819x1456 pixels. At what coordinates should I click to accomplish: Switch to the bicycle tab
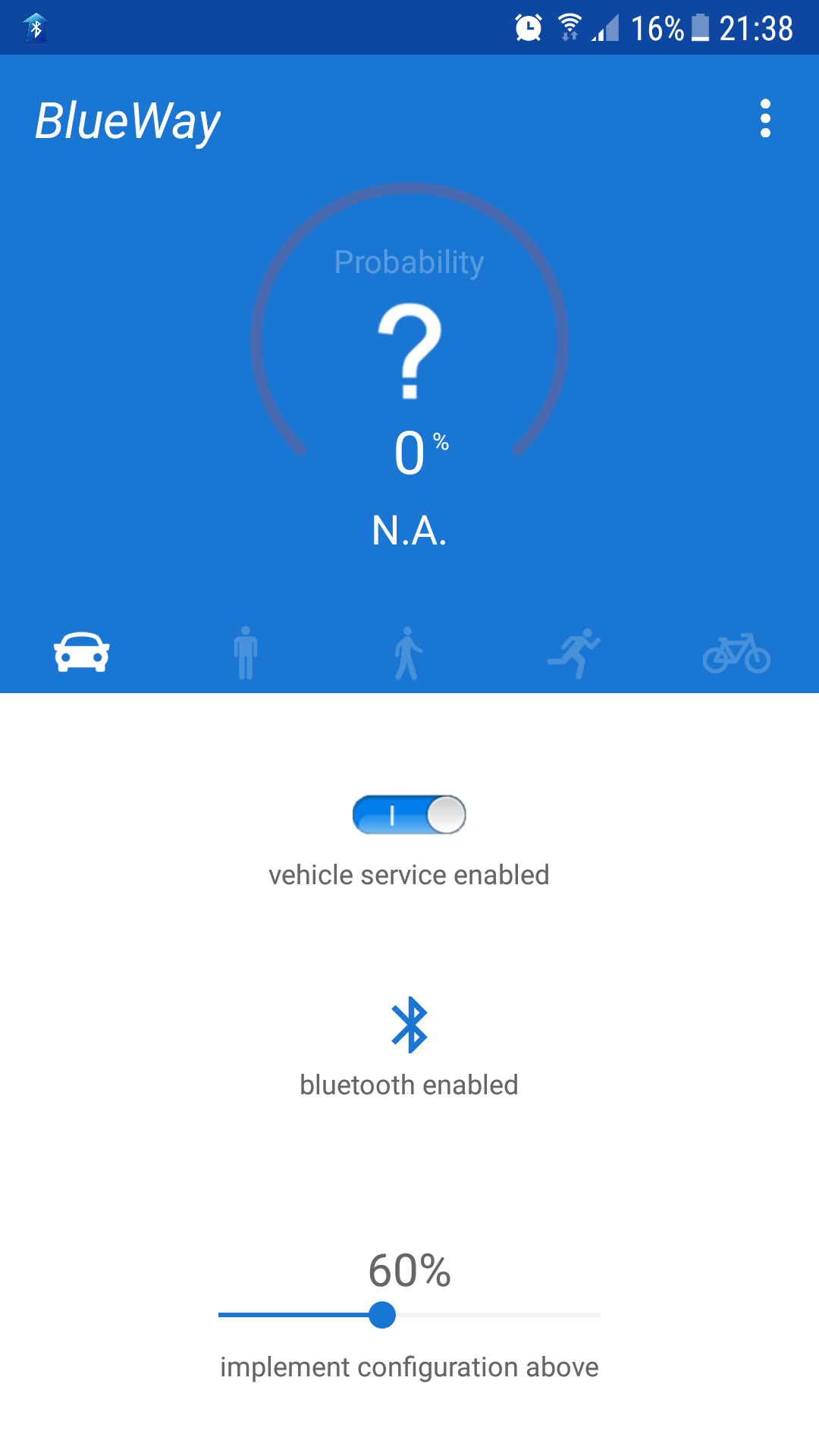[736, 653]
